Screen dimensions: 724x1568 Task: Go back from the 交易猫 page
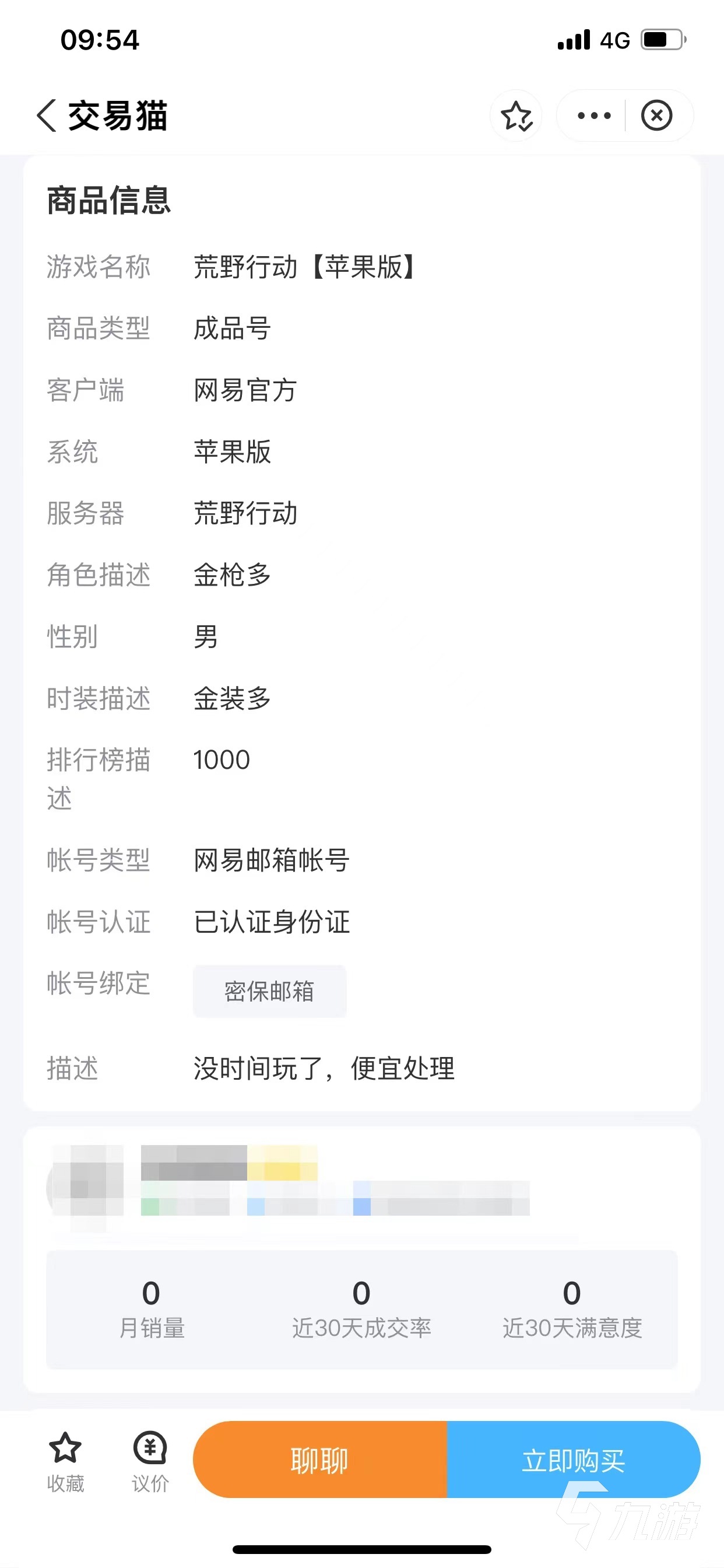[47, 116]
